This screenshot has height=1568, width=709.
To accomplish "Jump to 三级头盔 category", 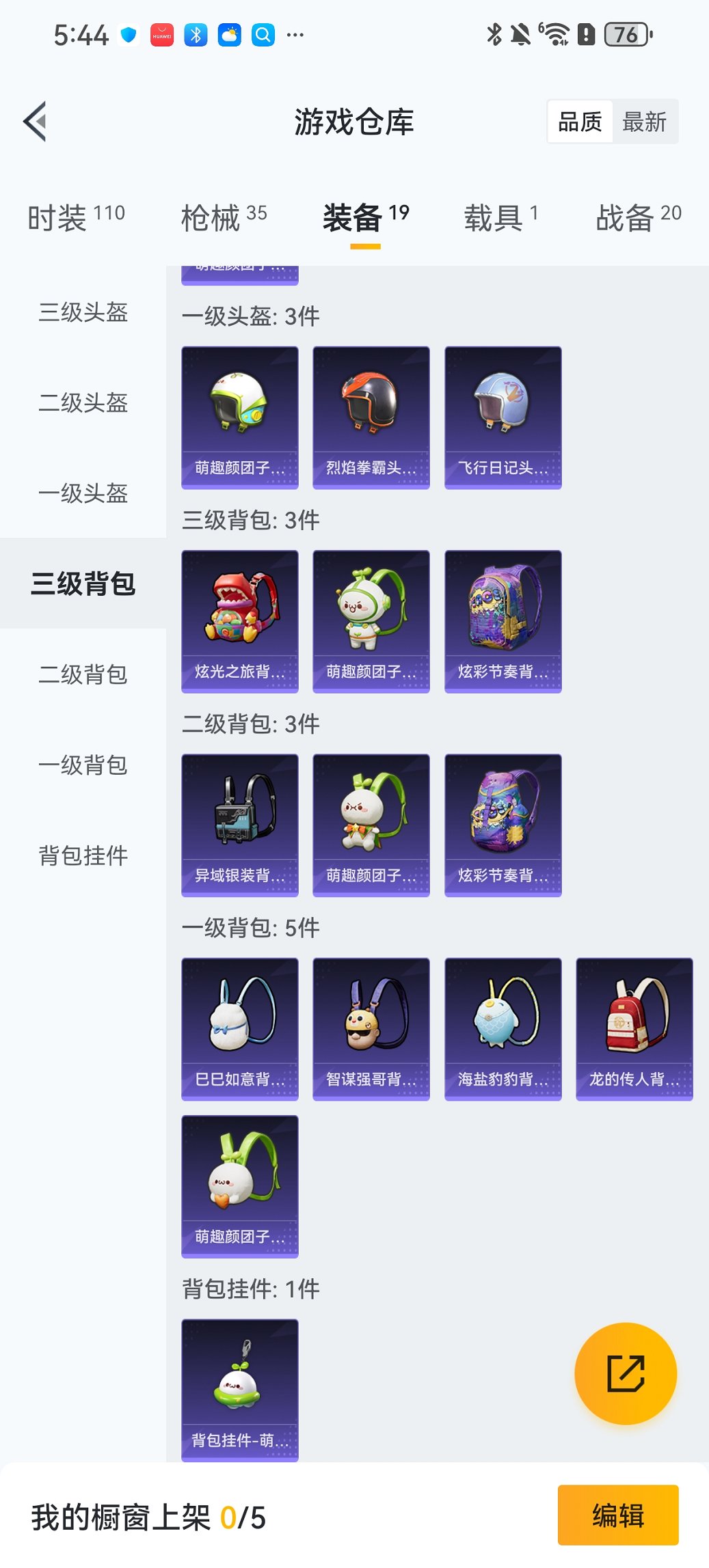I will tap(83, 312).
